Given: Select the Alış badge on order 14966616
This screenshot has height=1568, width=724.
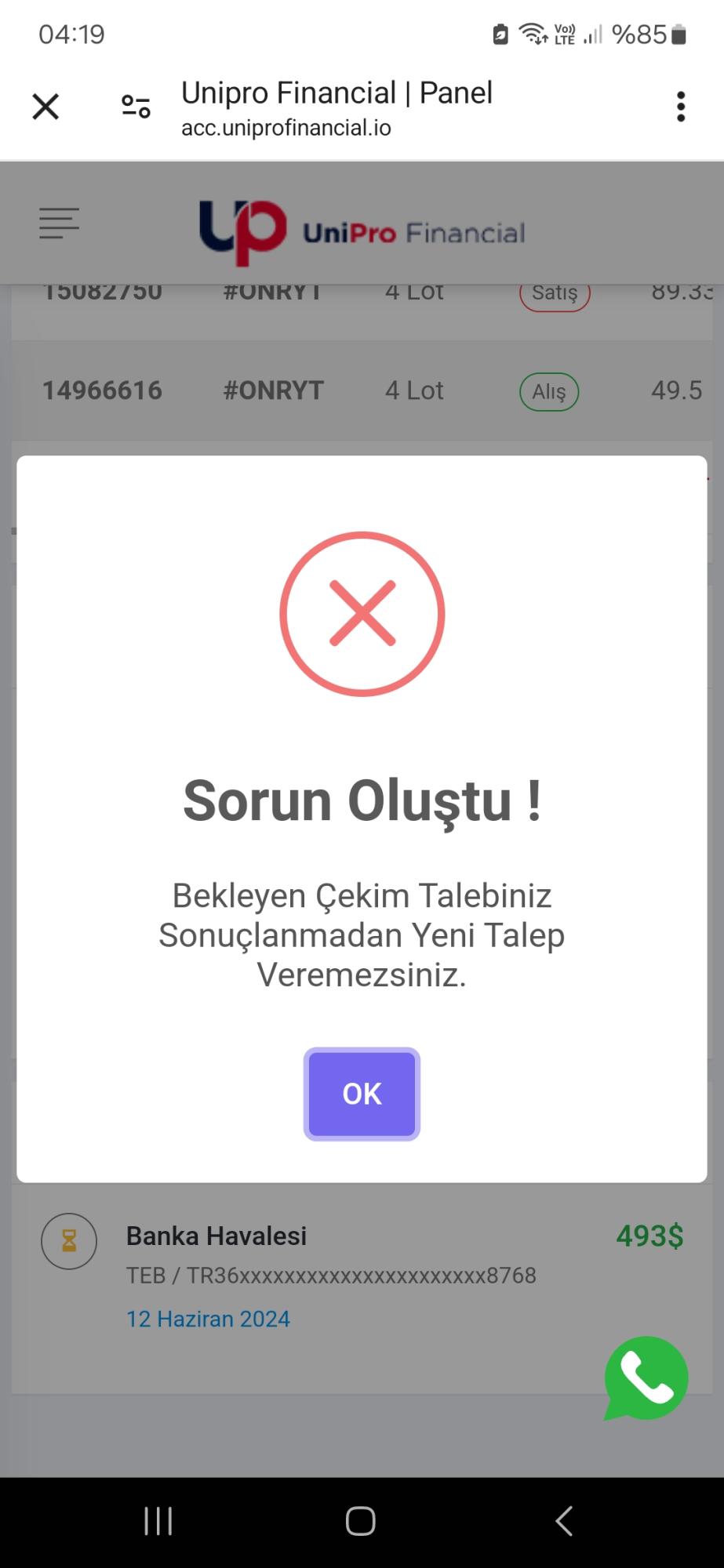Looking at the screenshot, I should point(549,390).
